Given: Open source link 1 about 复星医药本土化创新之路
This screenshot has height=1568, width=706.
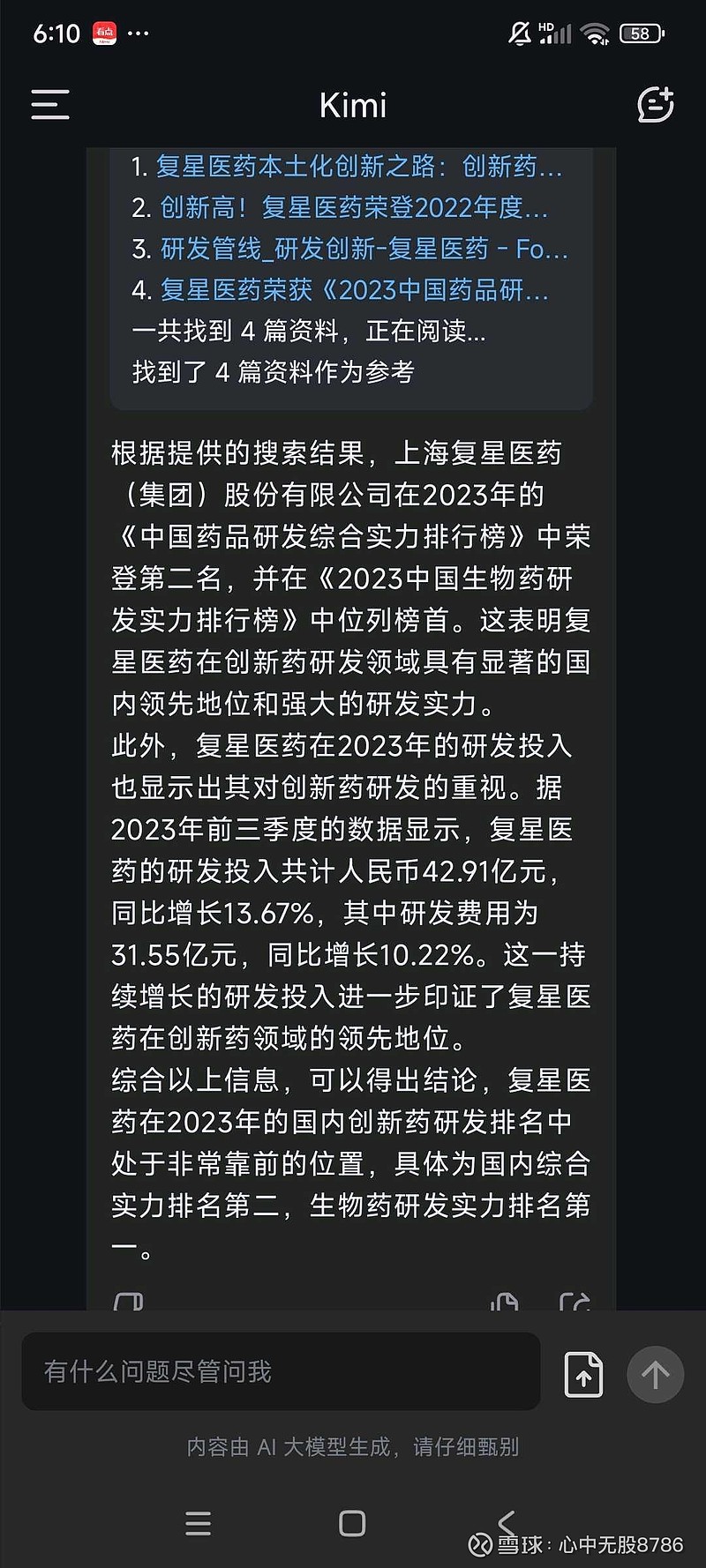Looking at the screenshot, I should pos(347,166).
